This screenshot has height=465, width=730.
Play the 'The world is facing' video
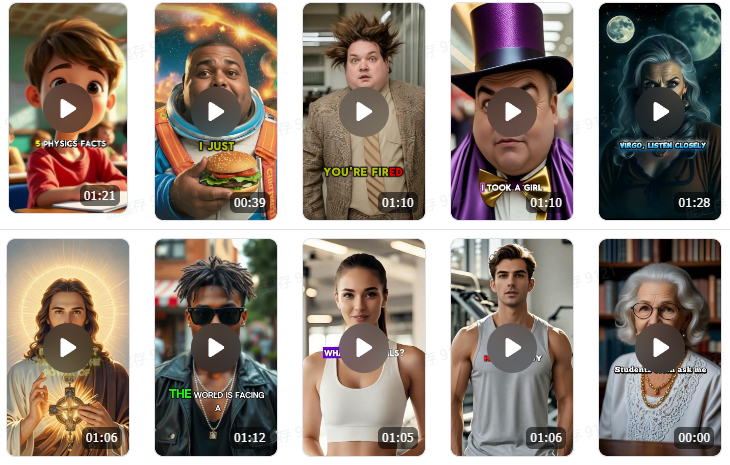coord(216,347)
